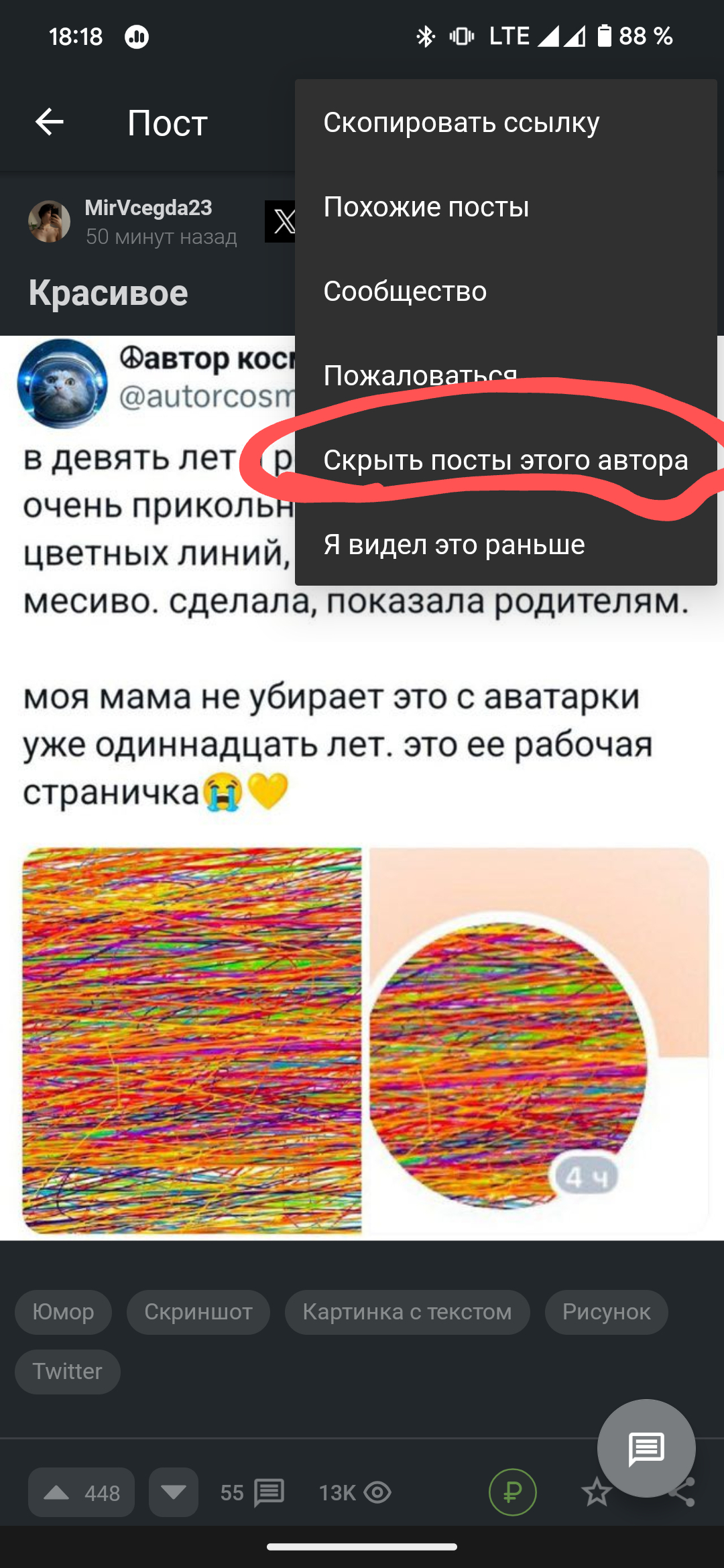This screenshot has height=1568, width=724.
Task: Tap Скрыть посты этого автора
Action: pos(505,460)
